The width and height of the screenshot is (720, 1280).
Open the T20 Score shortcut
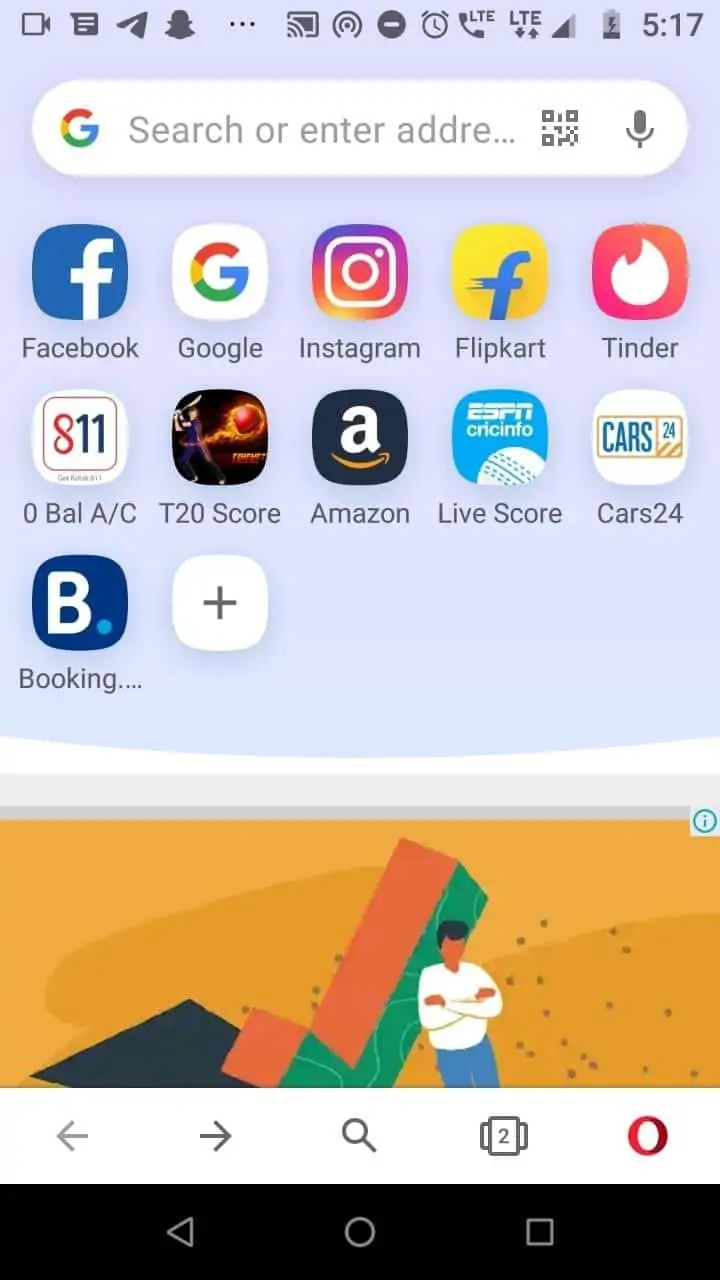click(220, 438)
